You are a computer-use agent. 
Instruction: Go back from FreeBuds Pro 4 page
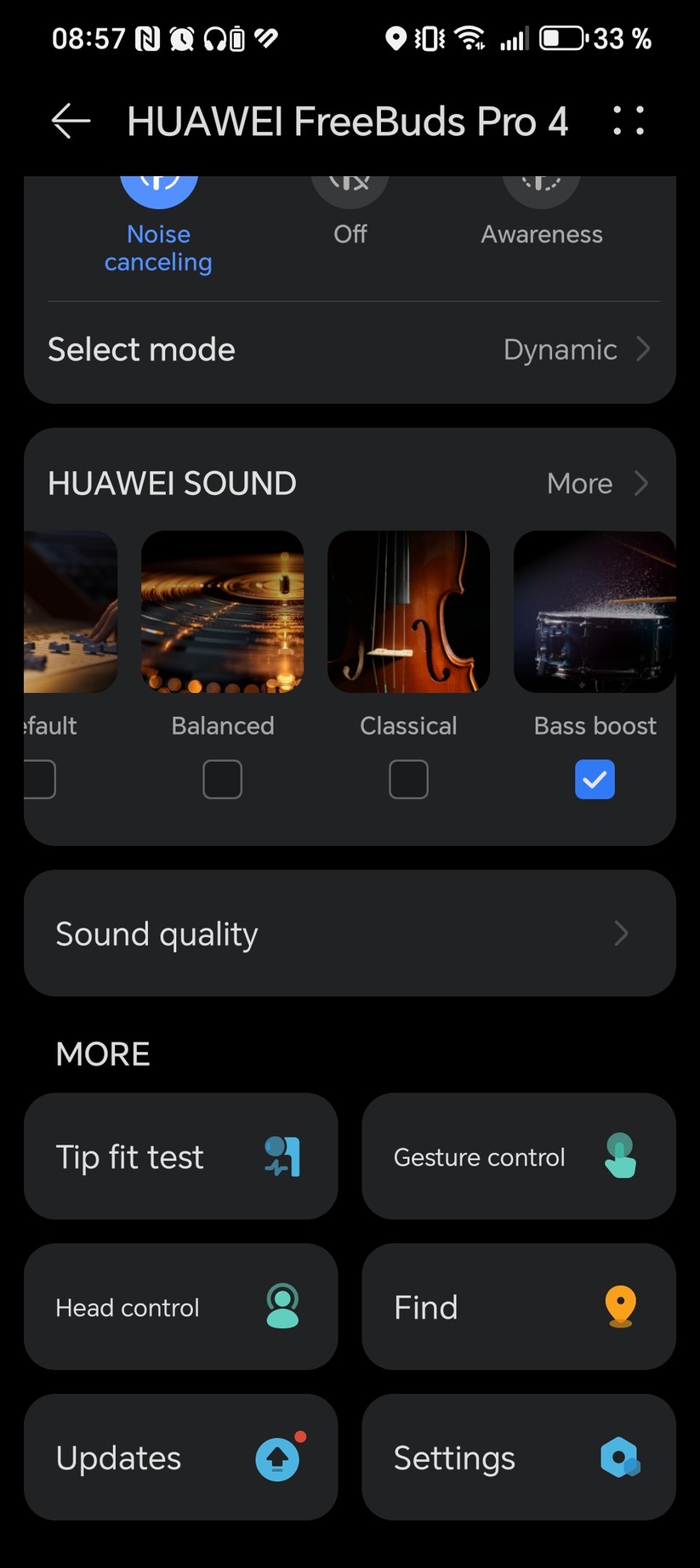(x=71, y=122)
